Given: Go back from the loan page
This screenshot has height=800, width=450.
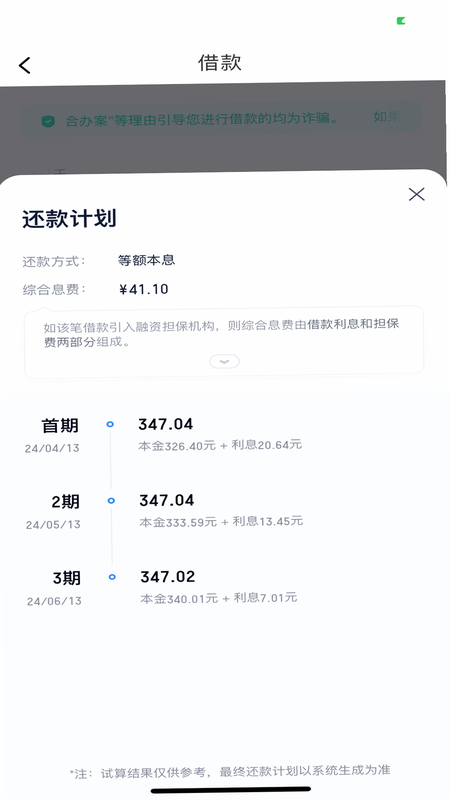Looking at the screenshot, I should pyautogui.click(x=24, y=65).
